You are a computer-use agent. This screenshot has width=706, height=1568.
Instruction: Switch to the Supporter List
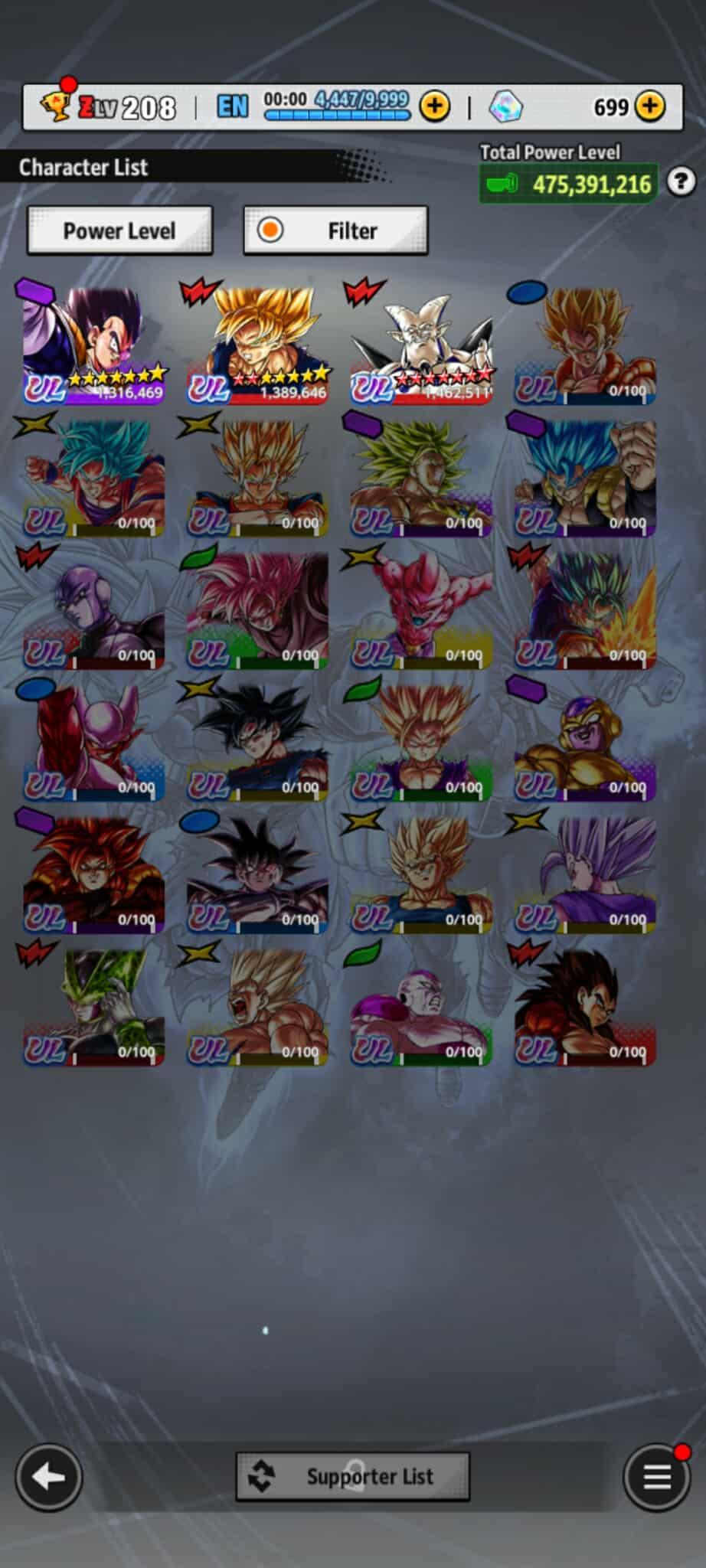pyautogui.click(x=353, y=1475)
